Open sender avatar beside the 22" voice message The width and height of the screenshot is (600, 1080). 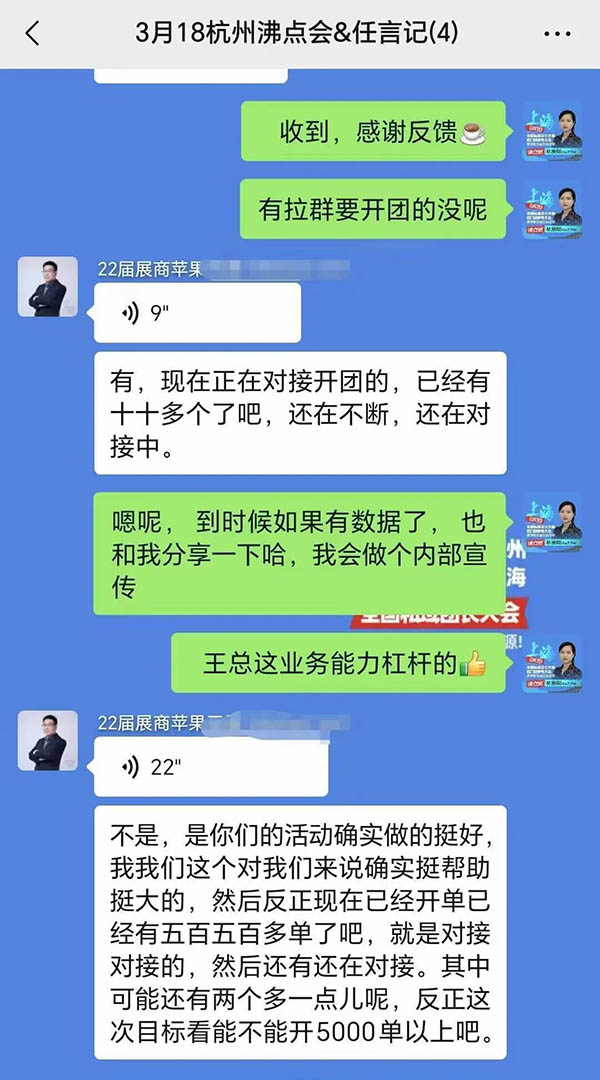coord(47,741)
